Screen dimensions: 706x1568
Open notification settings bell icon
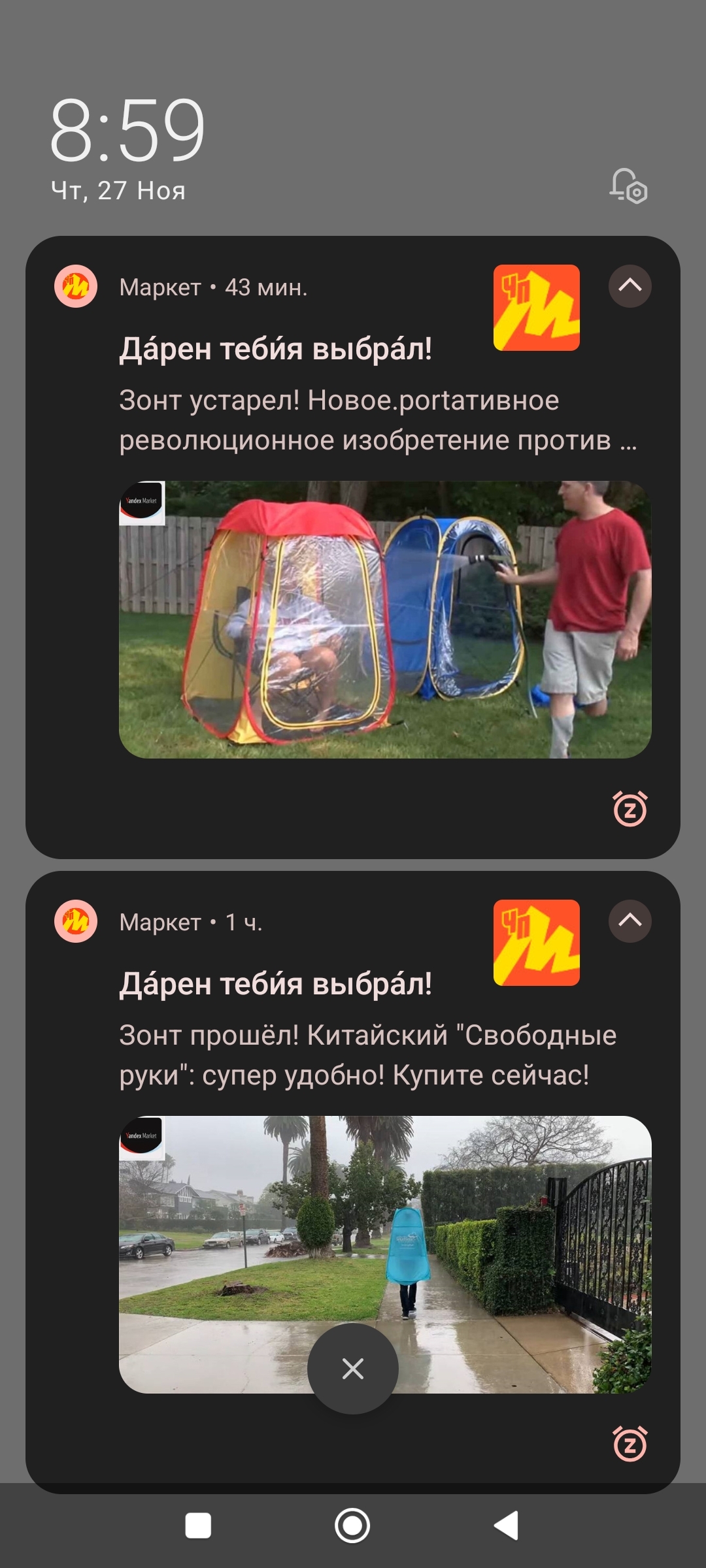tap(628, 186)
